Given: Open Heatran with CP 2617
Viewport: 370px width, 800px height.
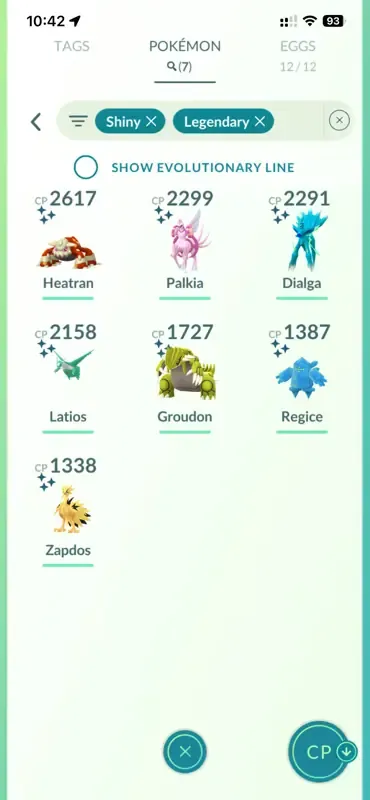Looking at the screenshot, I should click(68, 244).
